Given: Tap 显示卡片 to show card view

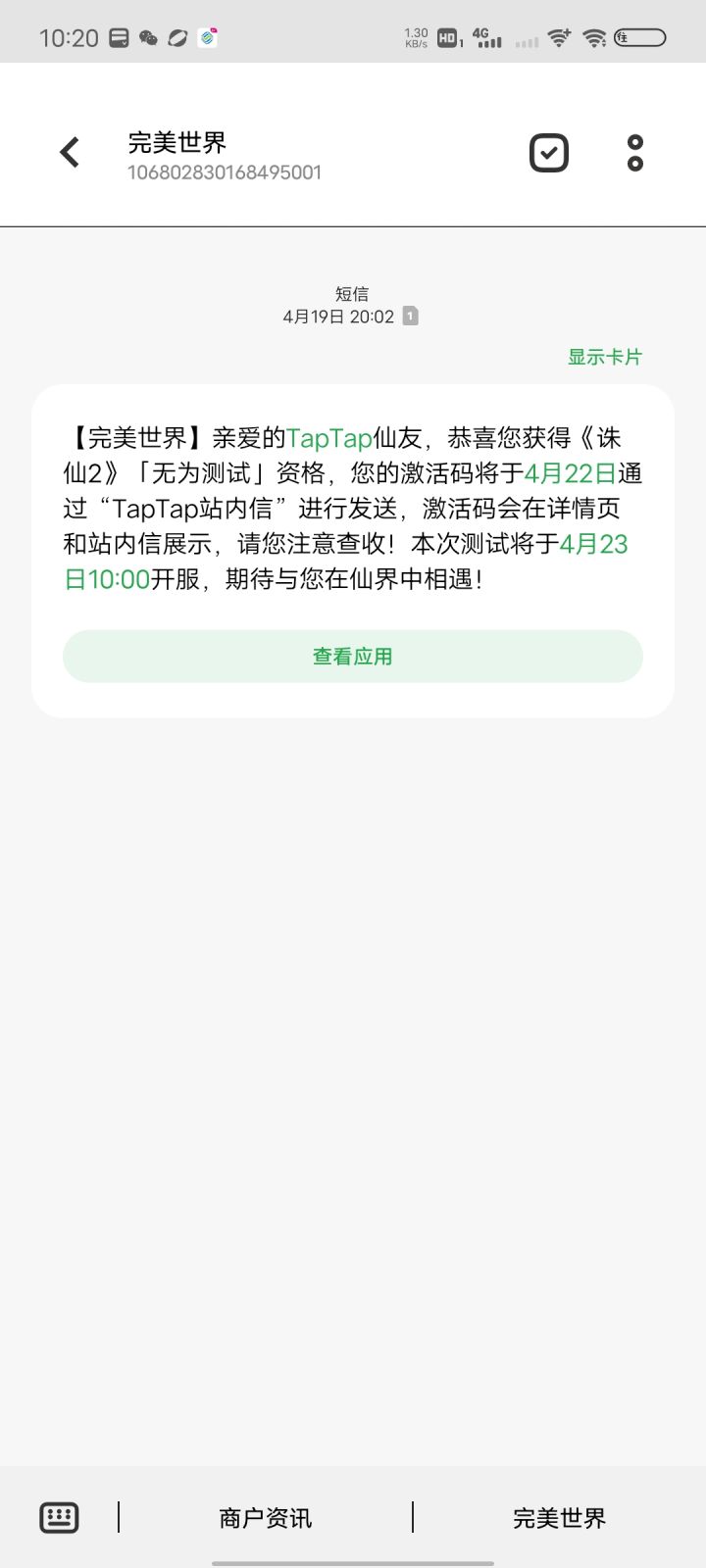Looking at the screenshot, I should [x=604, y=357].
